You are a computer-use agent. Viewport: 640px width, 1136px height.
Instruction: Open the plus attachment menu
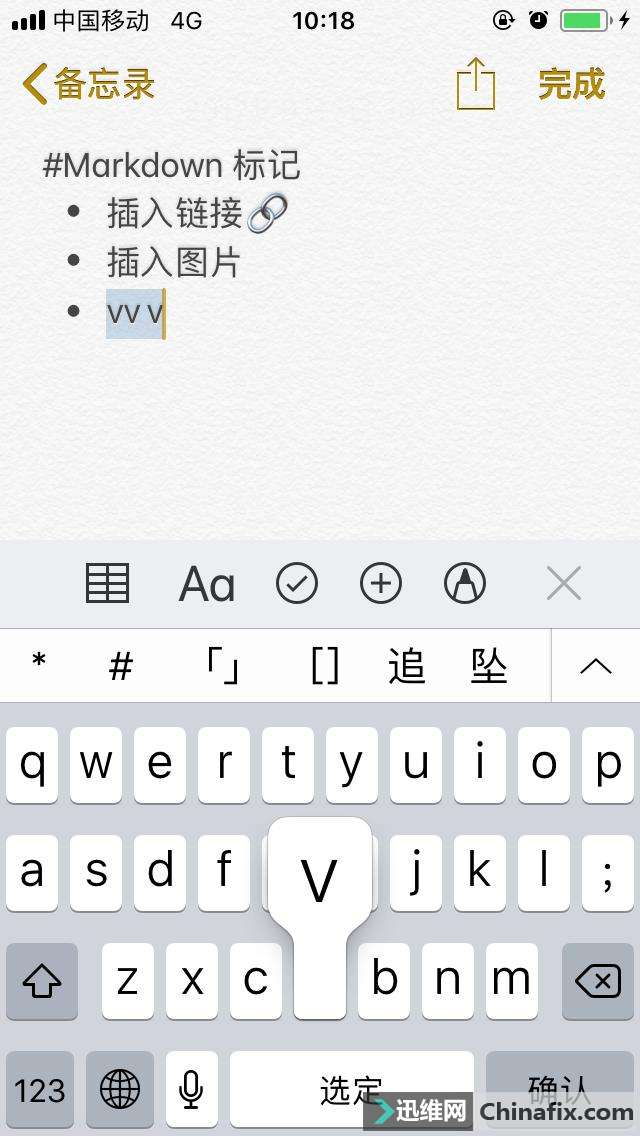point(381,583)
